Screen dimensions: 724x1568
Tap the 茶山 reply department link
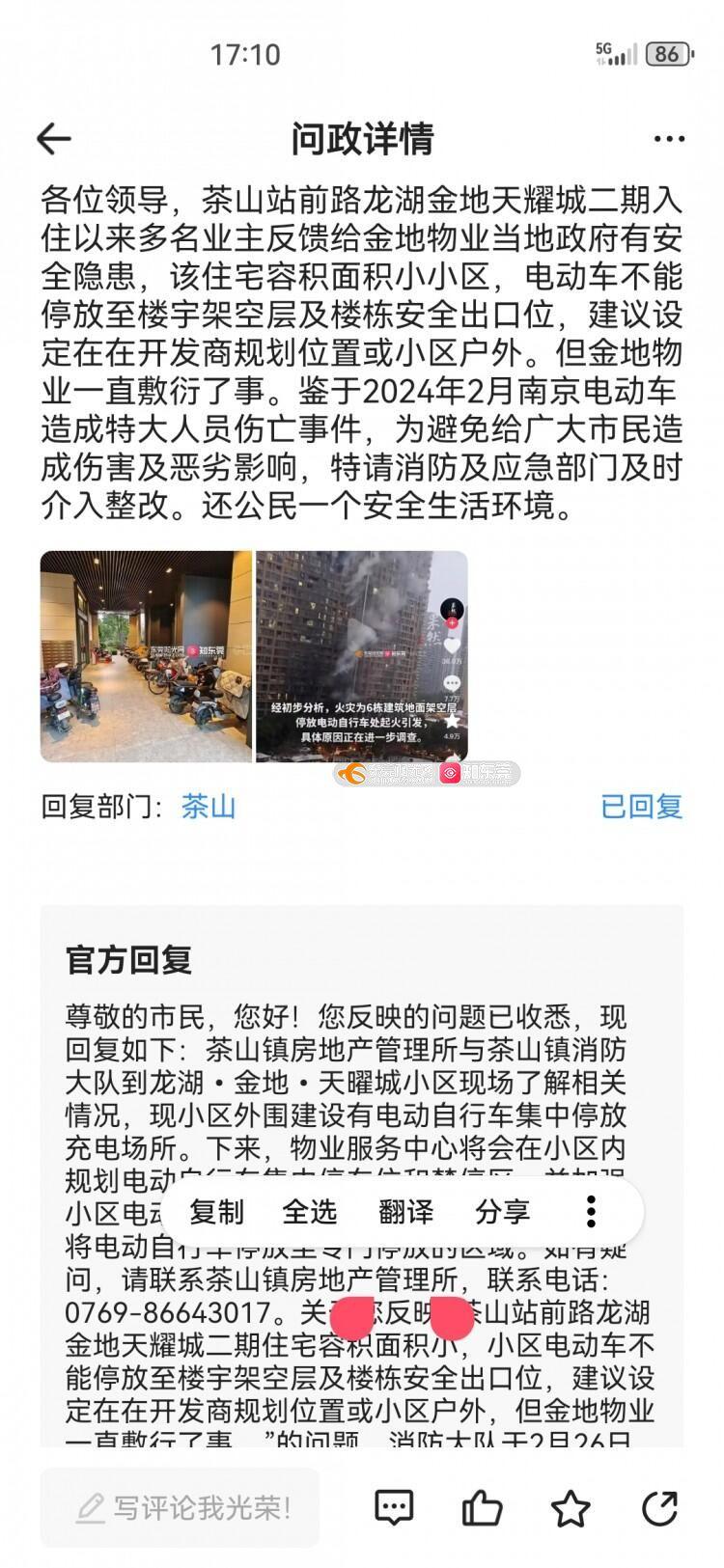209,806
